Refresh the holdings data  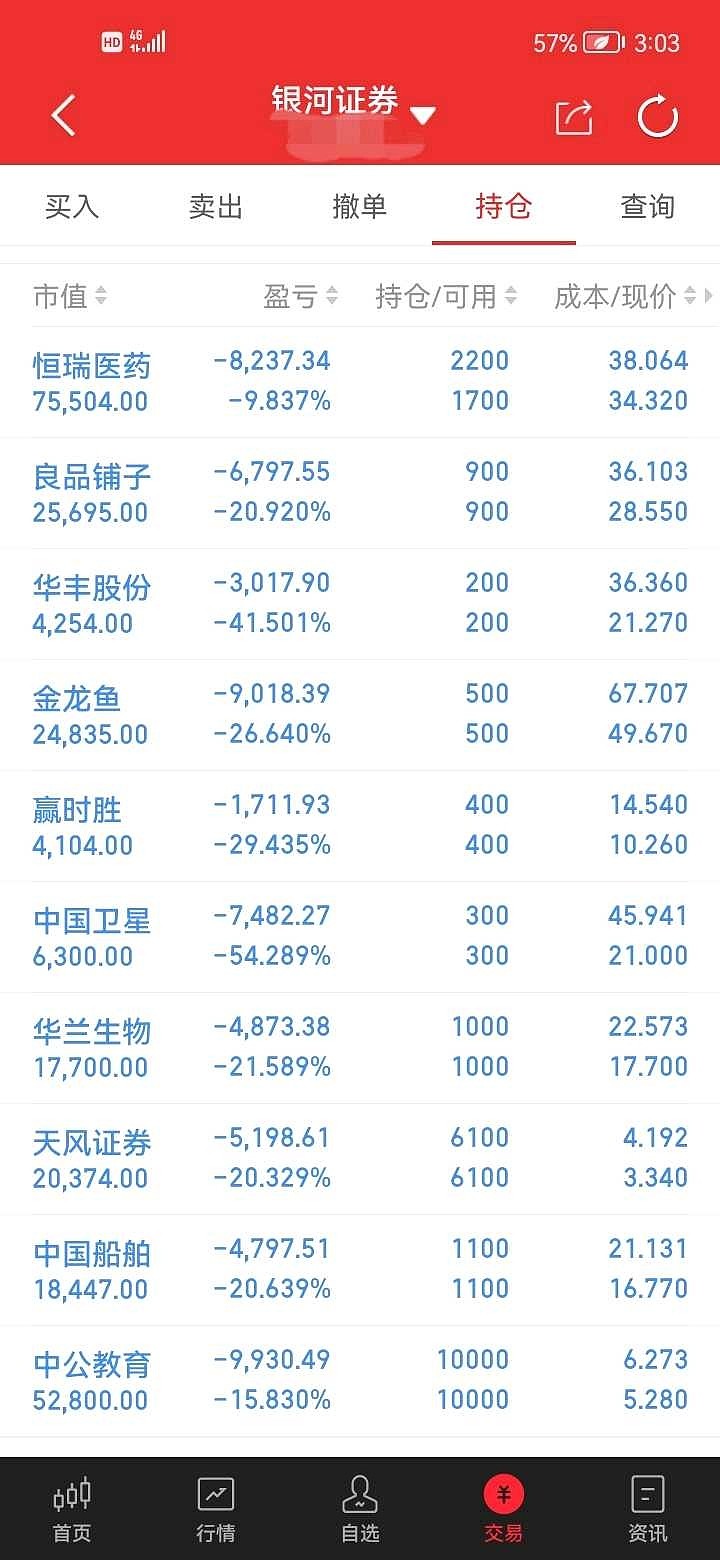[x=658, y=116]
